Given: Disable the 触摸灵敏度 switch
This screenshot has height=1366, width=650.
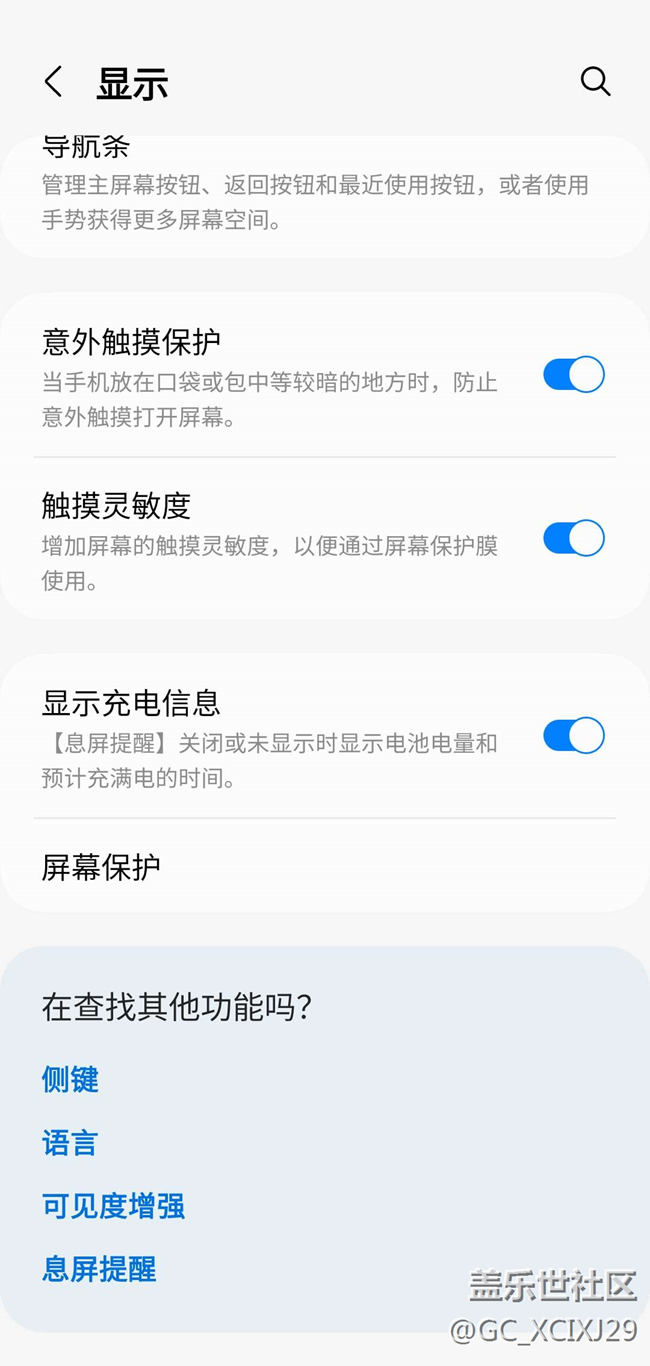Looking at the screenshot, I should click(573, 538).
